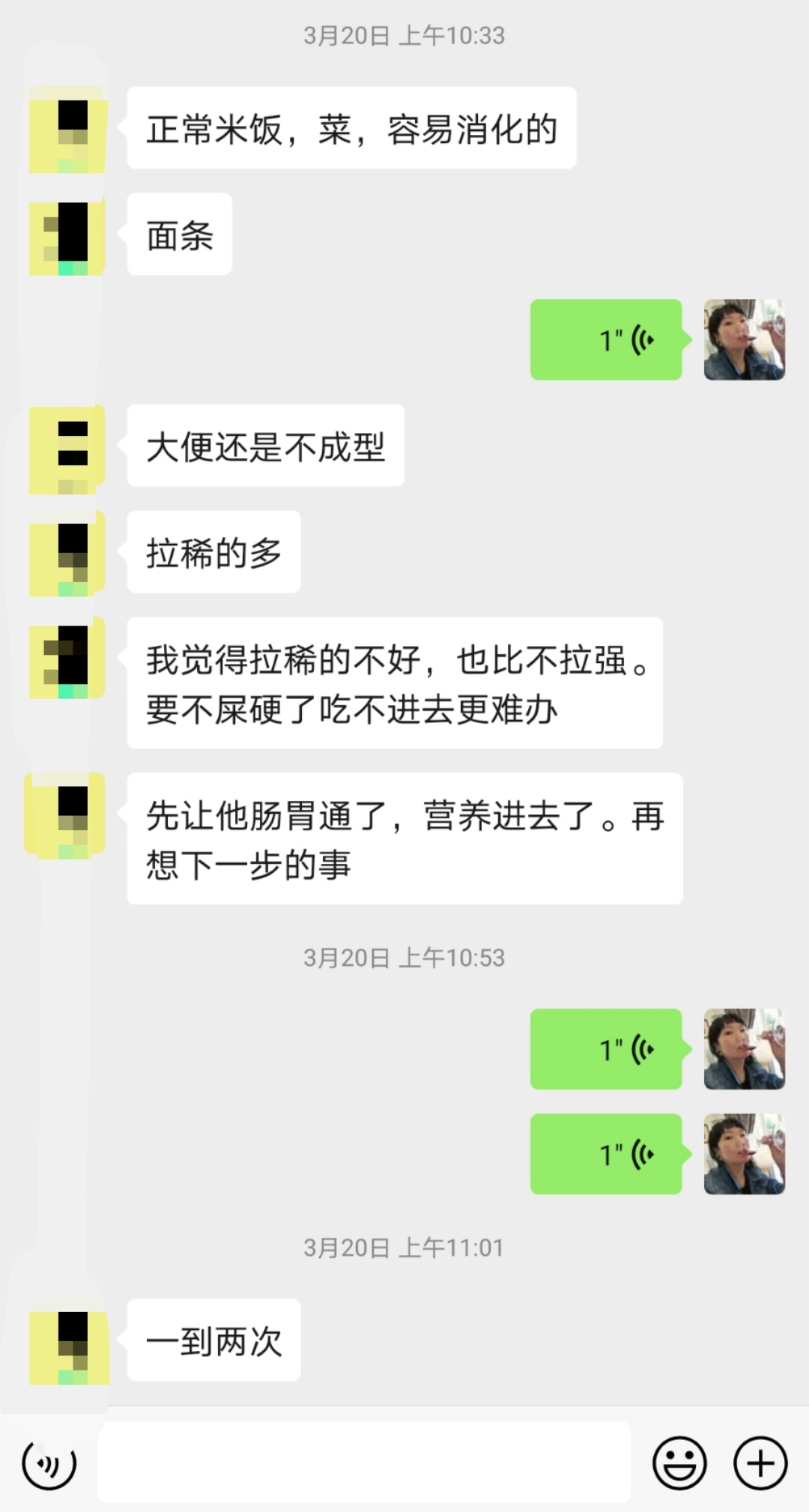Play the topmost 1-second voice message
The image size is (809, 1512).
click(605, 339)
